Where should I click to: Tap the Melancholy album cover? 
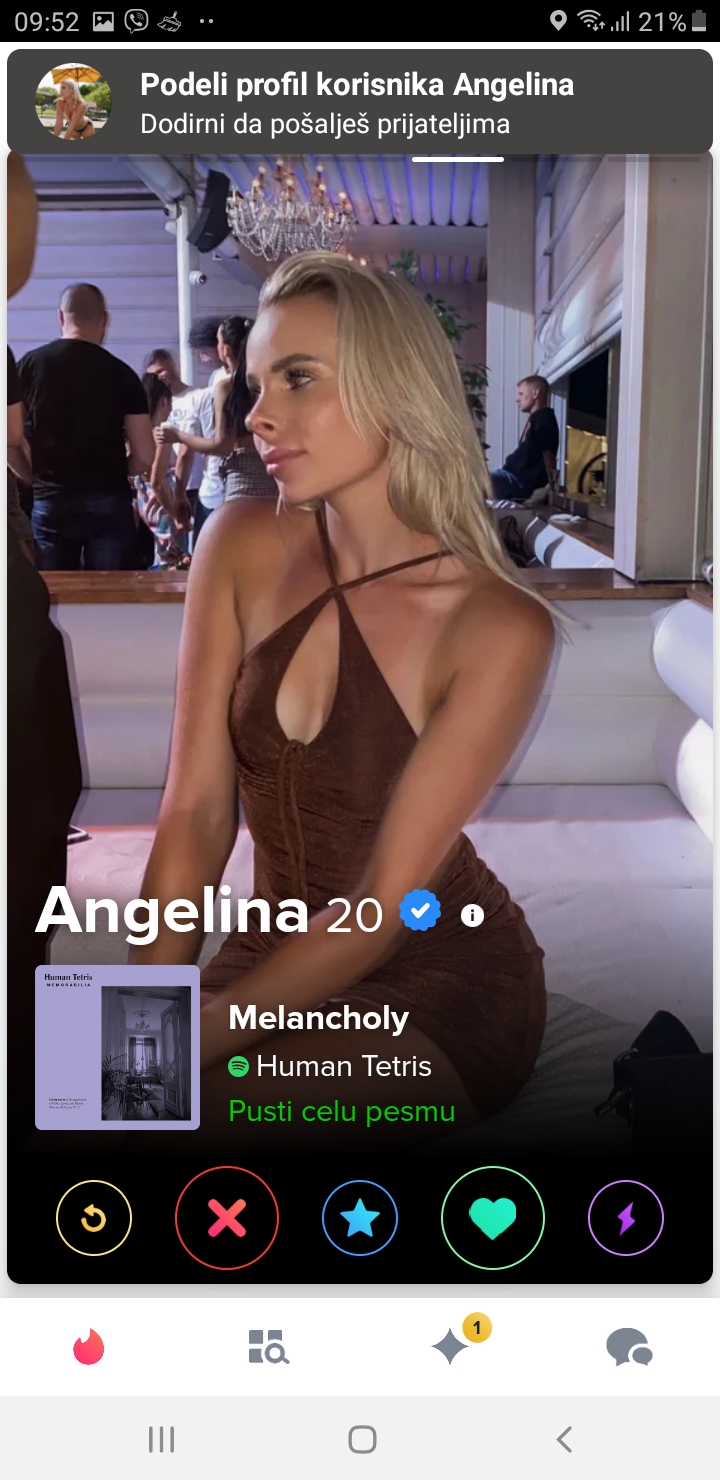(x=118, y=1047)
